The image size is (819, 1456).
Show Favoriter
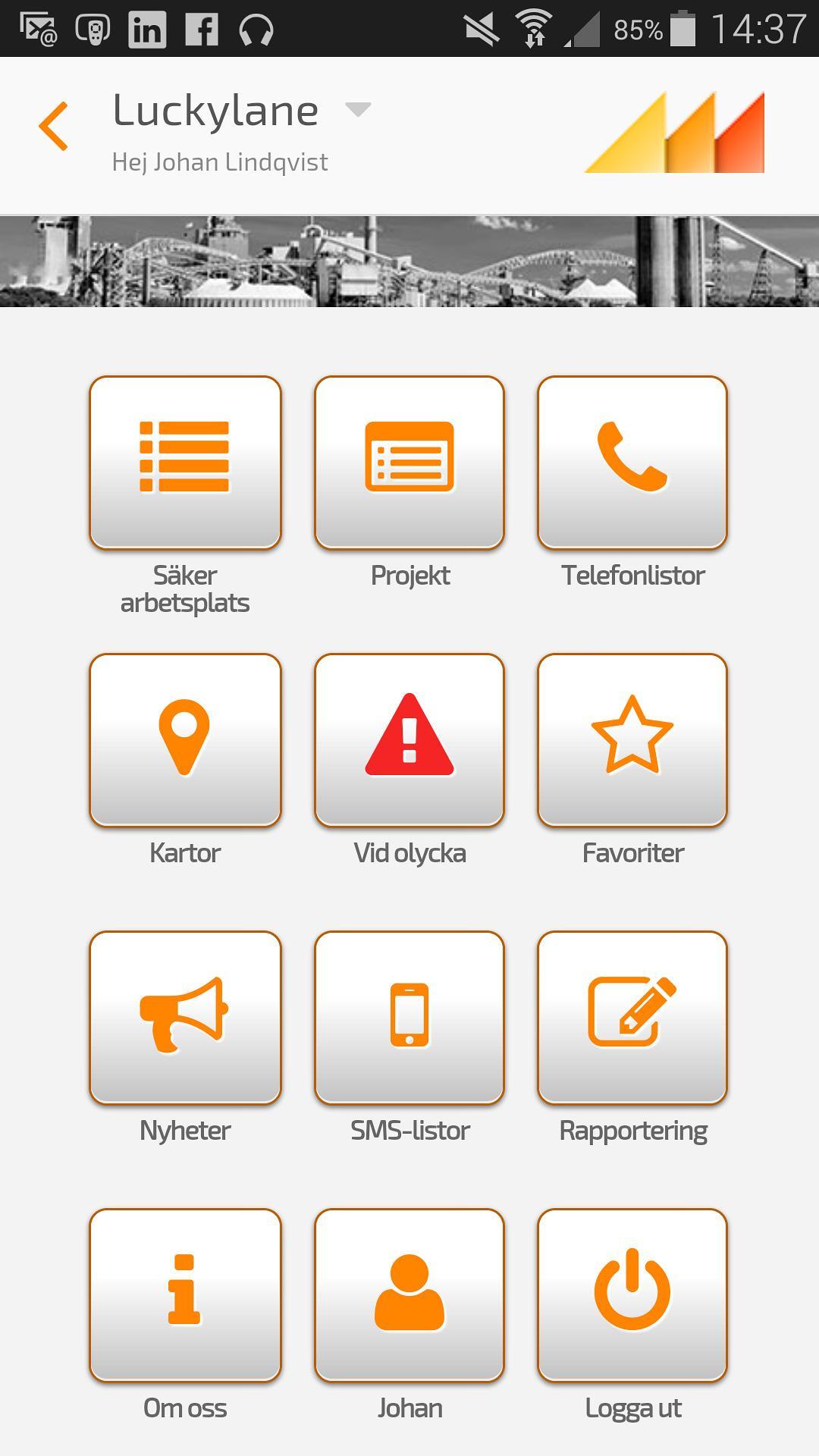pyautogui.click(x=632, y=740)
